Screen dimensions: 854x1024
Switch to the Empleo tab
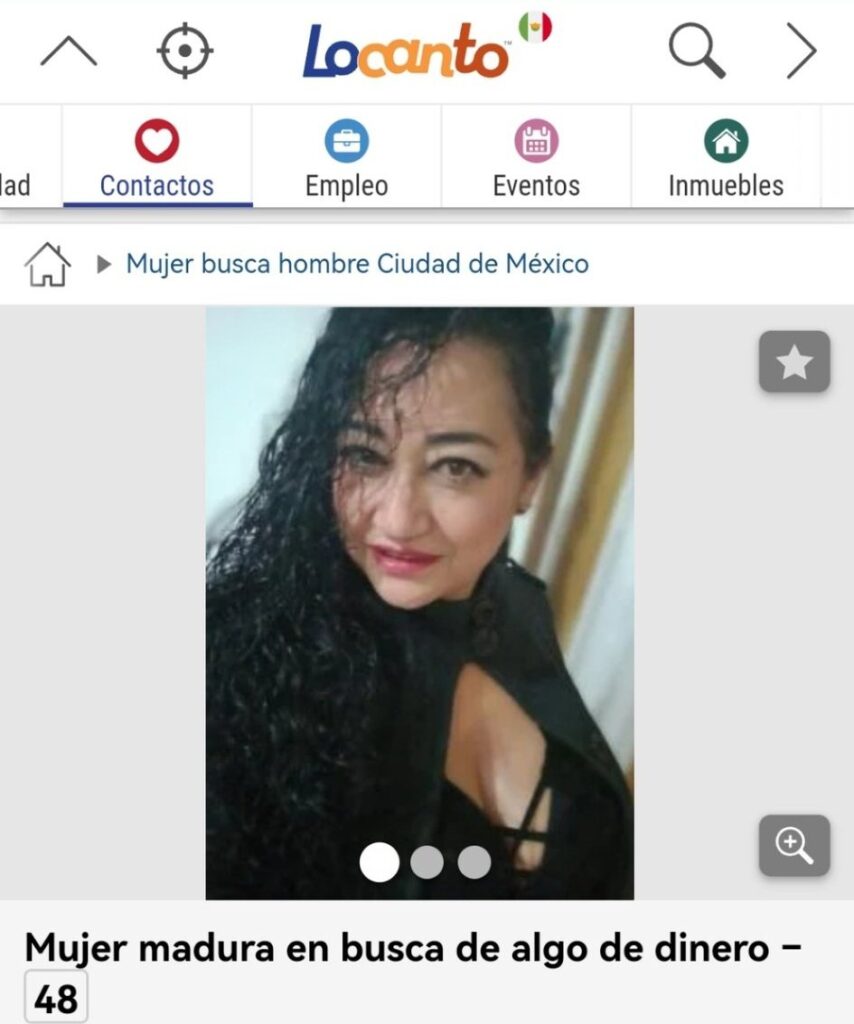tap(346, 158)
